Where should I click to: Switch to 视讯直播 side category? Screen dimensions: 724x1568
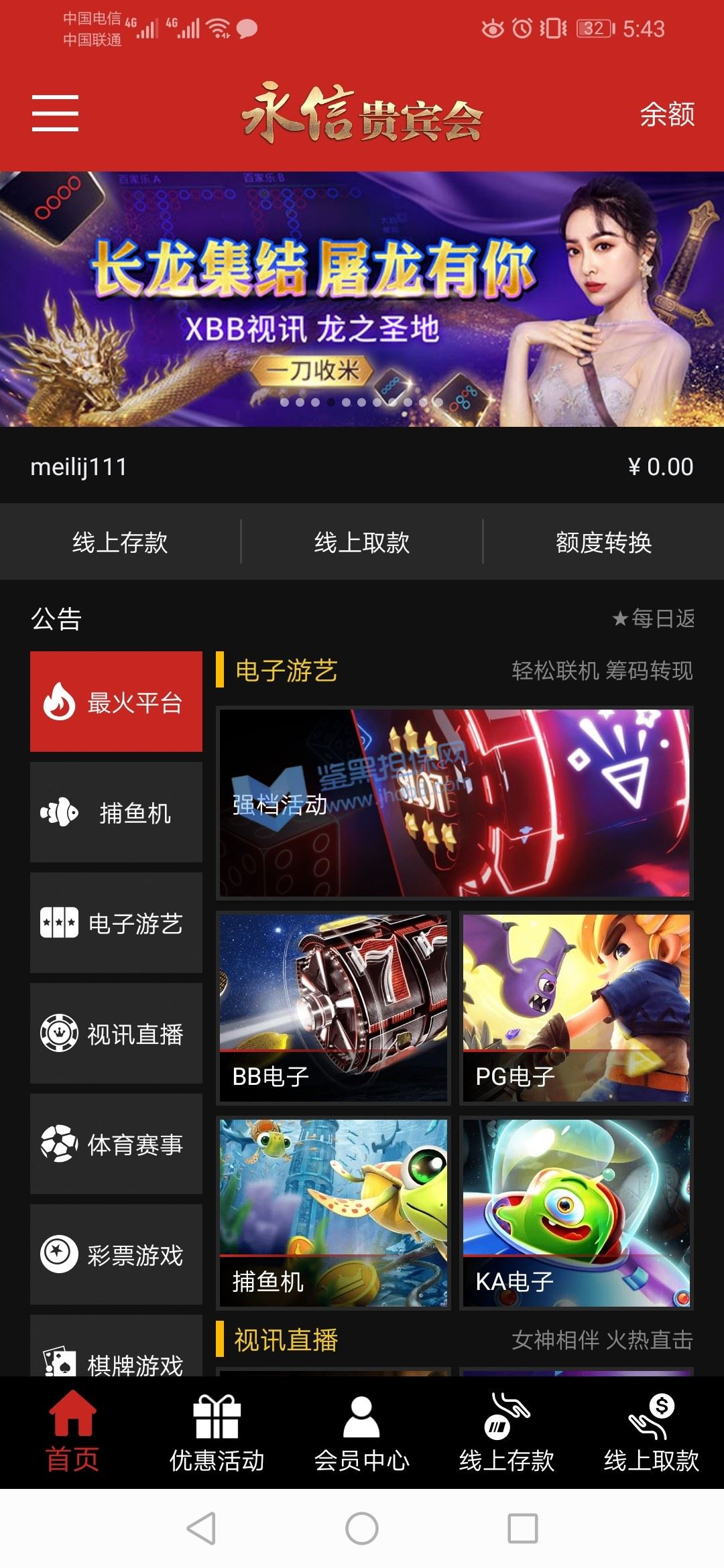pyautogui.click(x=116, y=1033)
